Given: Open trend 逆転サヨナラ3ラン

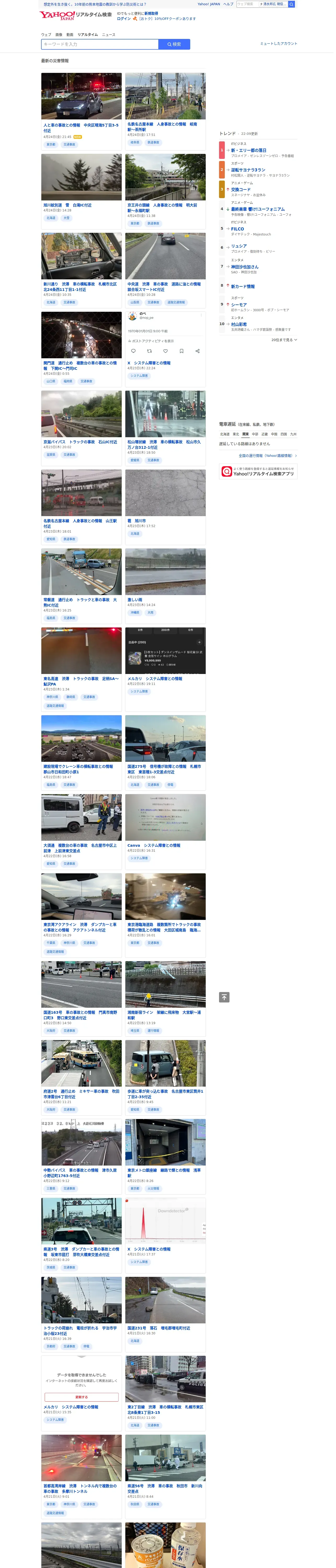Looking at the screenshot, I should pyautogui.click(x=248, y=170).
